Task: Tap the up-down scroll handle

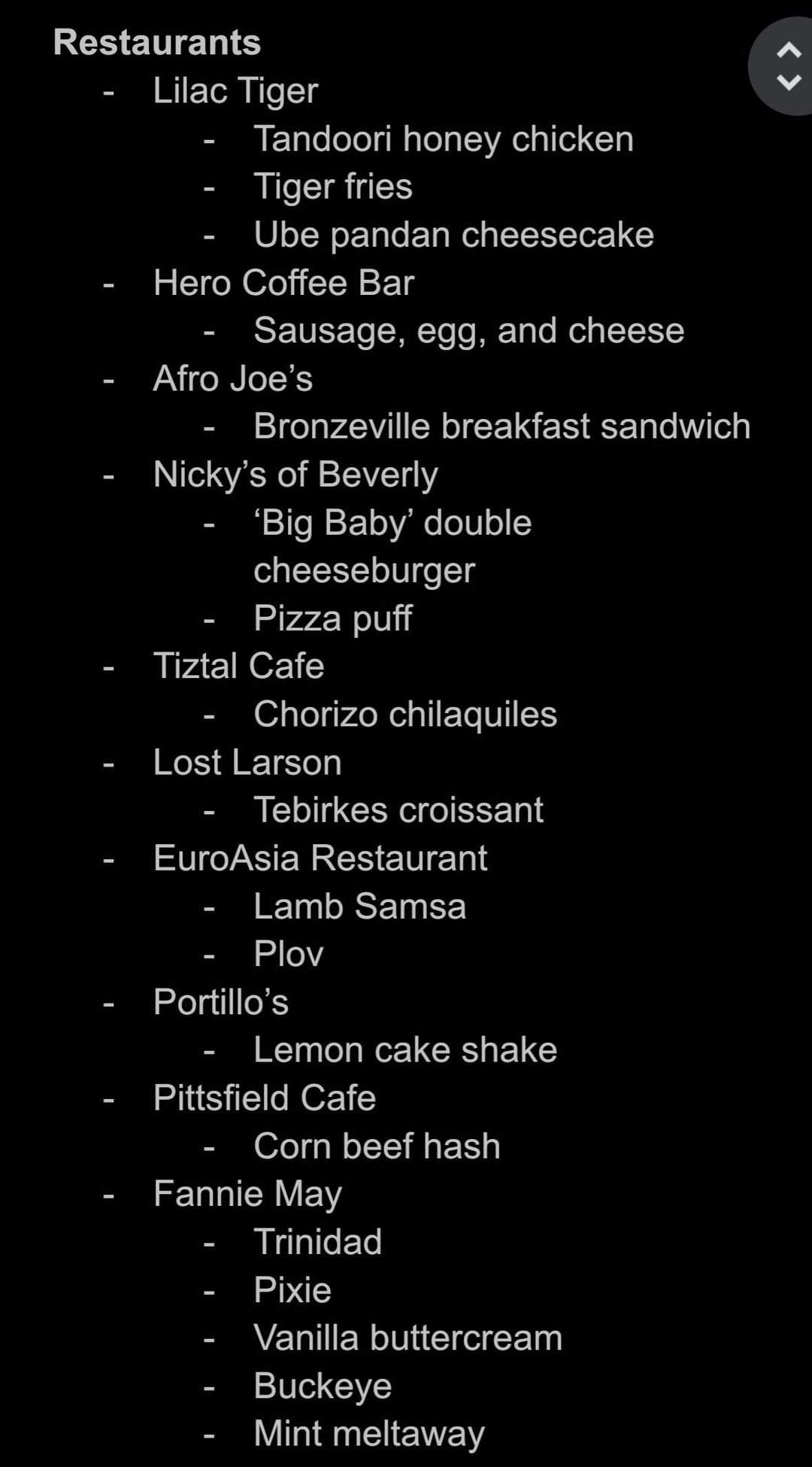Action: (x=782, y=66)
